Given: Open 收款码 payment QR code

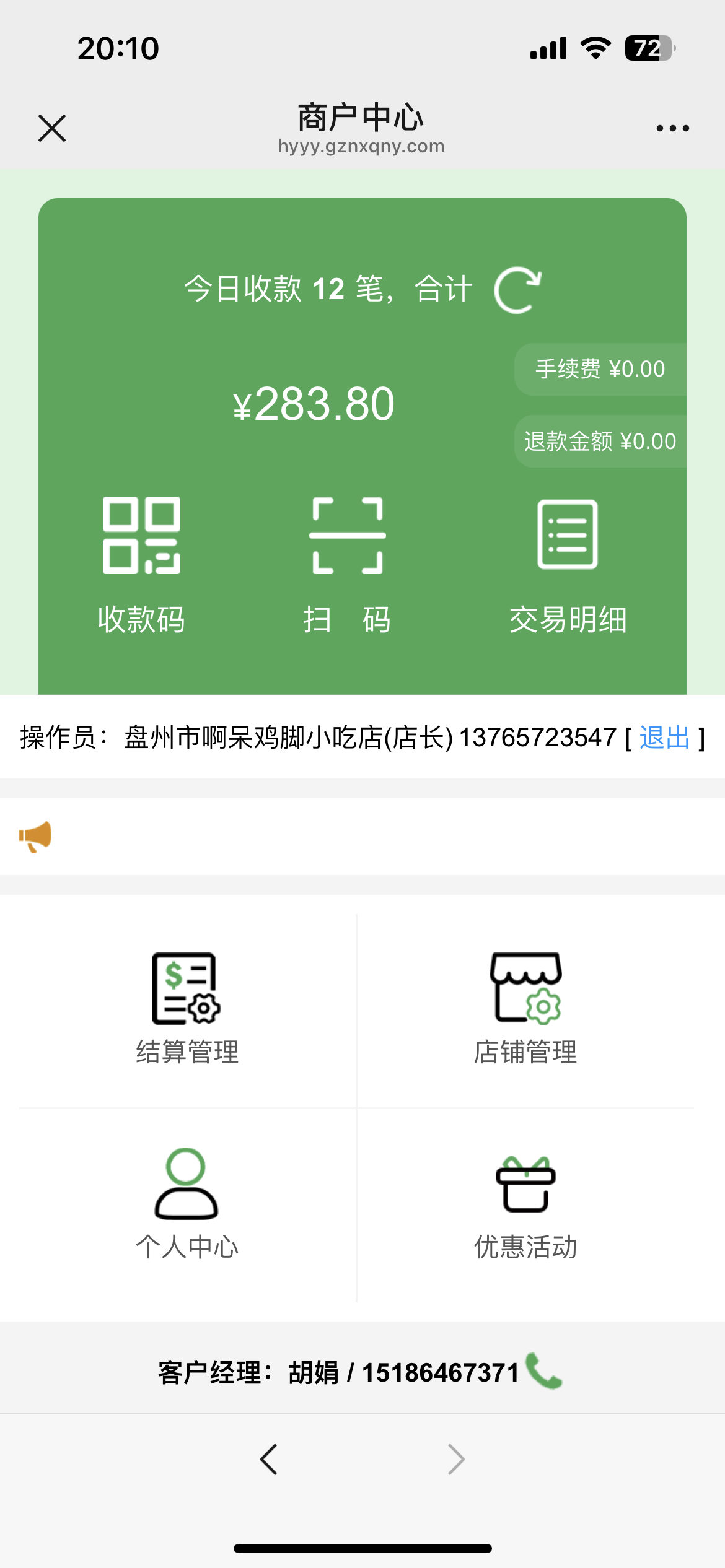Looking at the screenshot, I should click(141, 564).
